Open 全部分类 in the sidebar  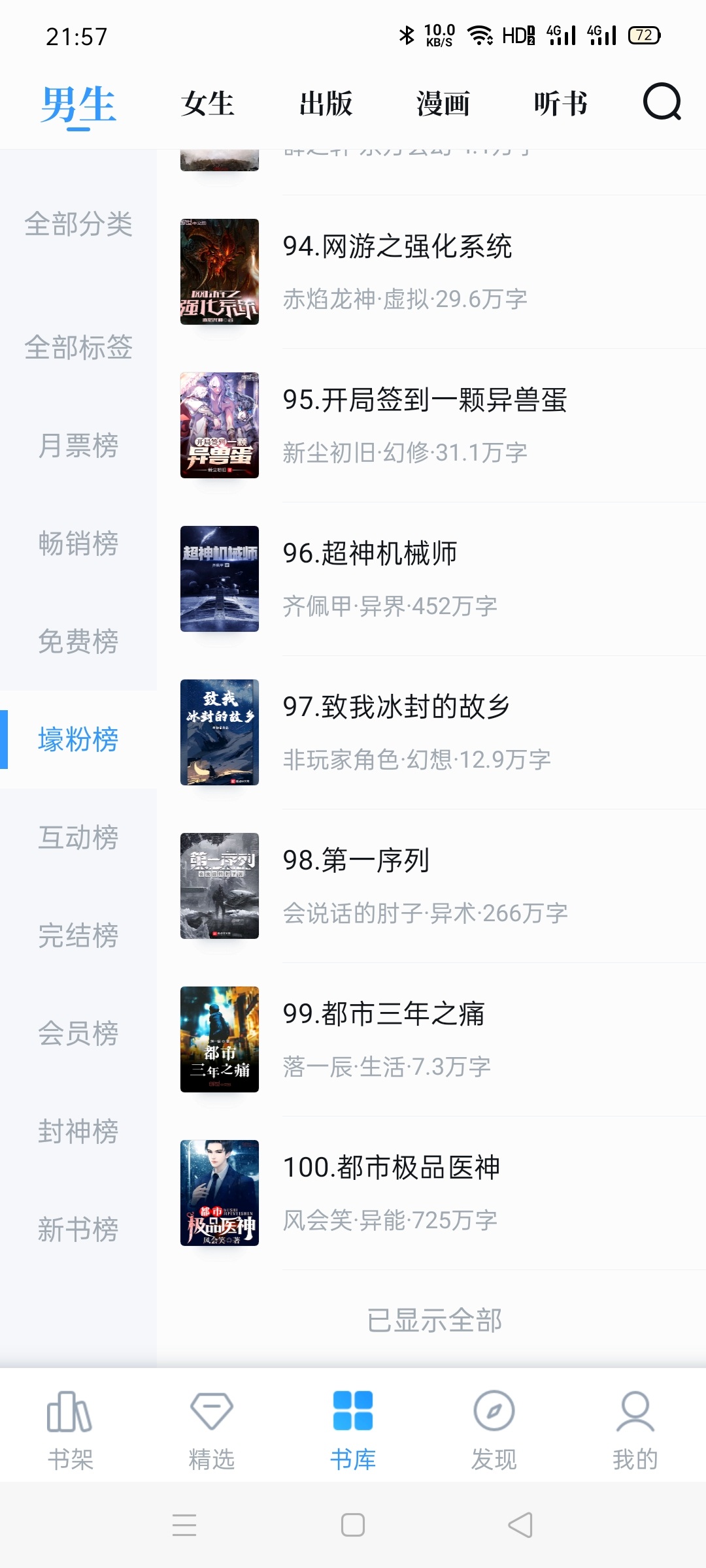tap(78, 223)
